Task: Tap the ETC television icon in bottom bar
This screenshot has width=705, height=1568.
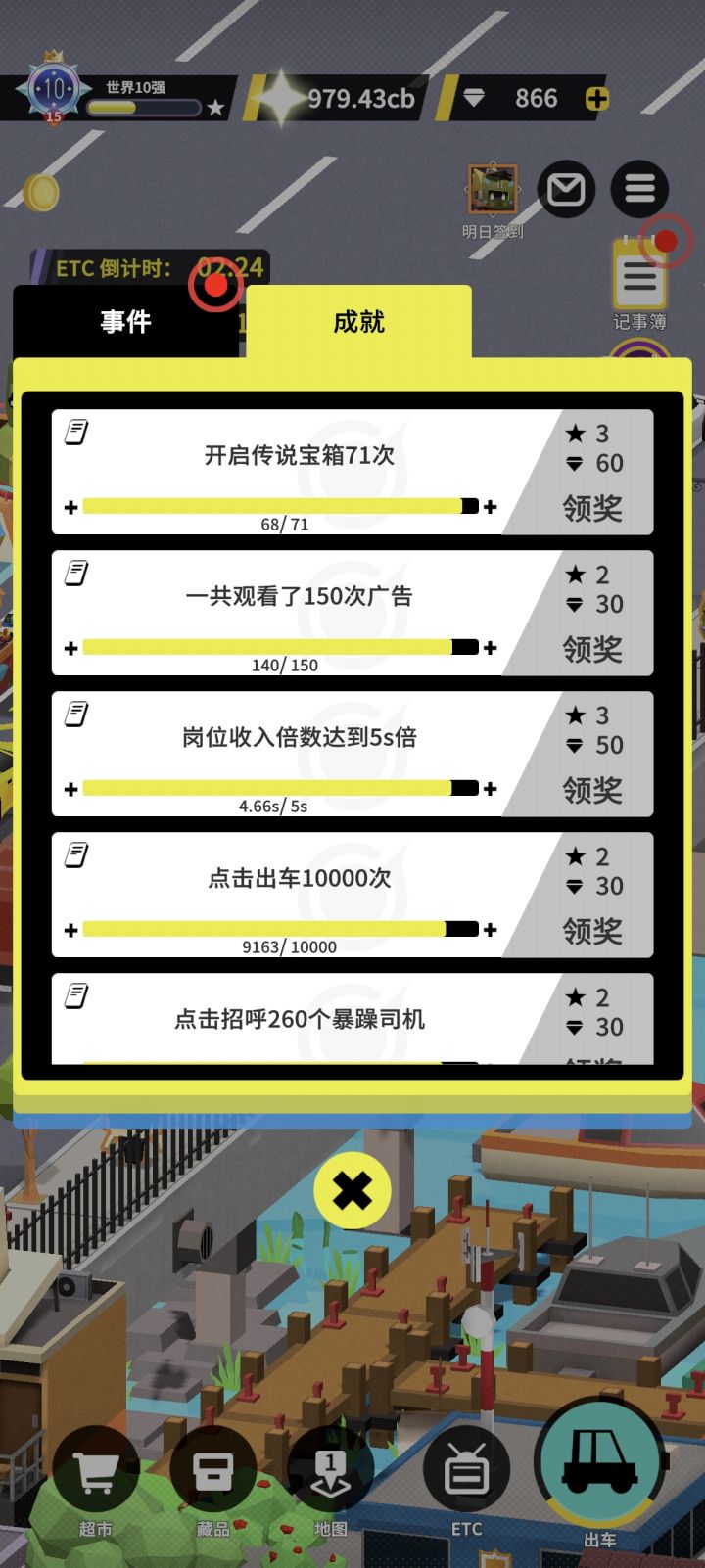Action: [467, 1468]
